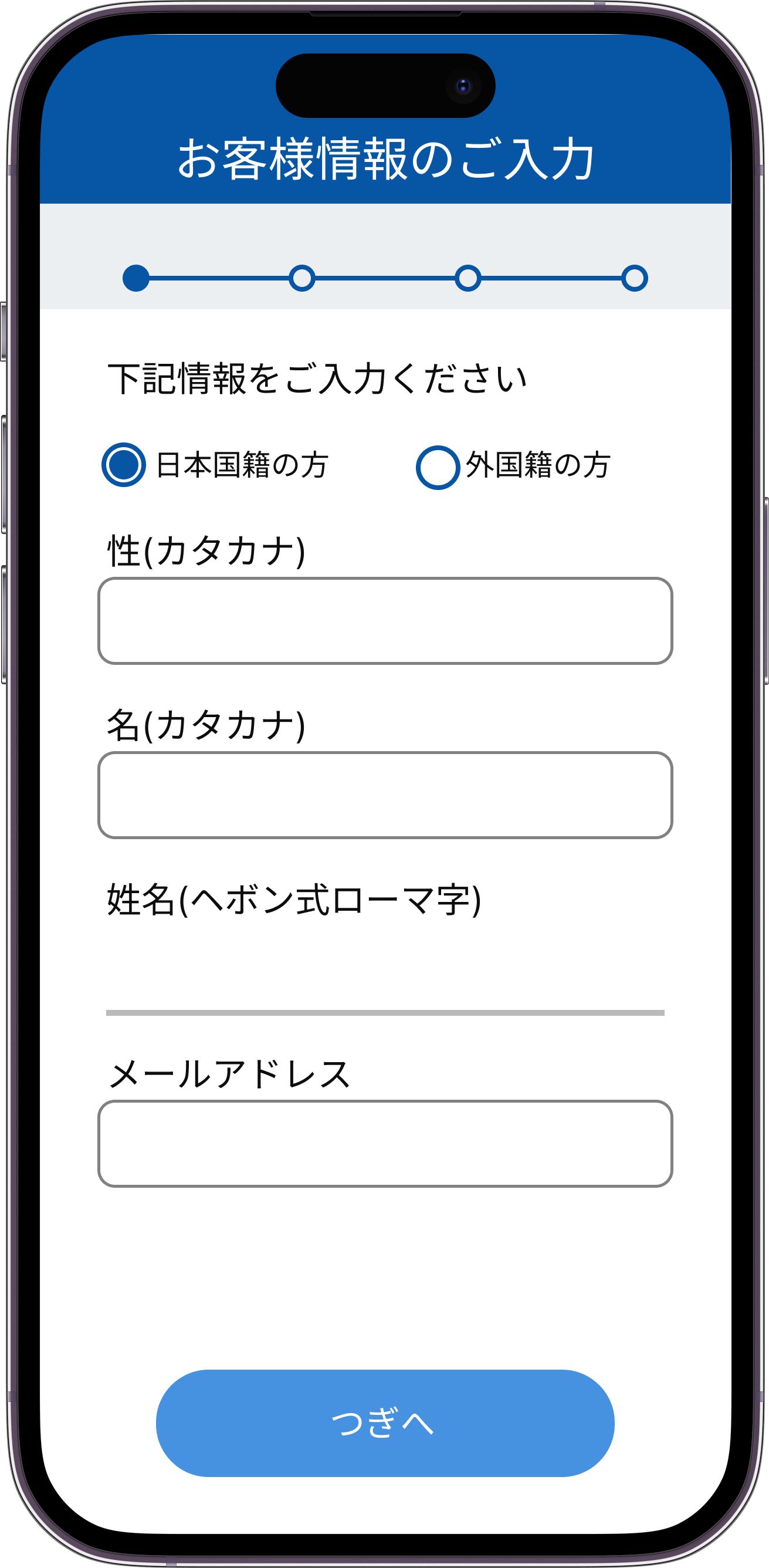Image resolution: width=769 pixels, height=1568 pixels.
Task: Choose the 外国籍の方 radio option
Action: [438, 468]
